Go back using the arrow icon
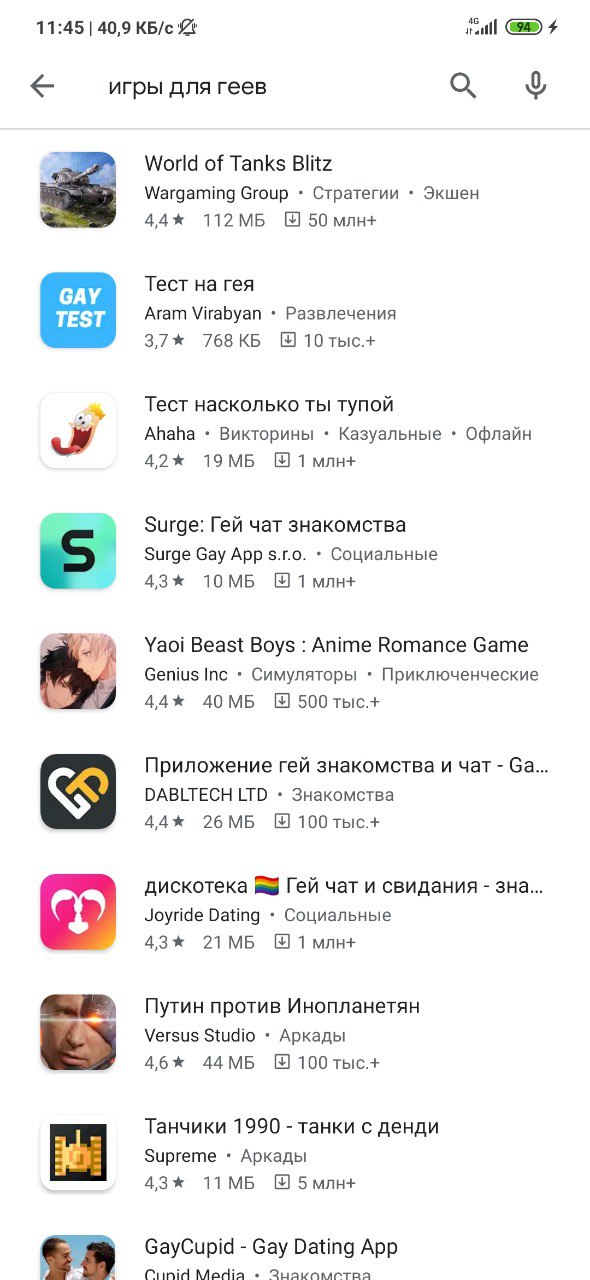This screenshot has width=590, height=1280. 42,87
